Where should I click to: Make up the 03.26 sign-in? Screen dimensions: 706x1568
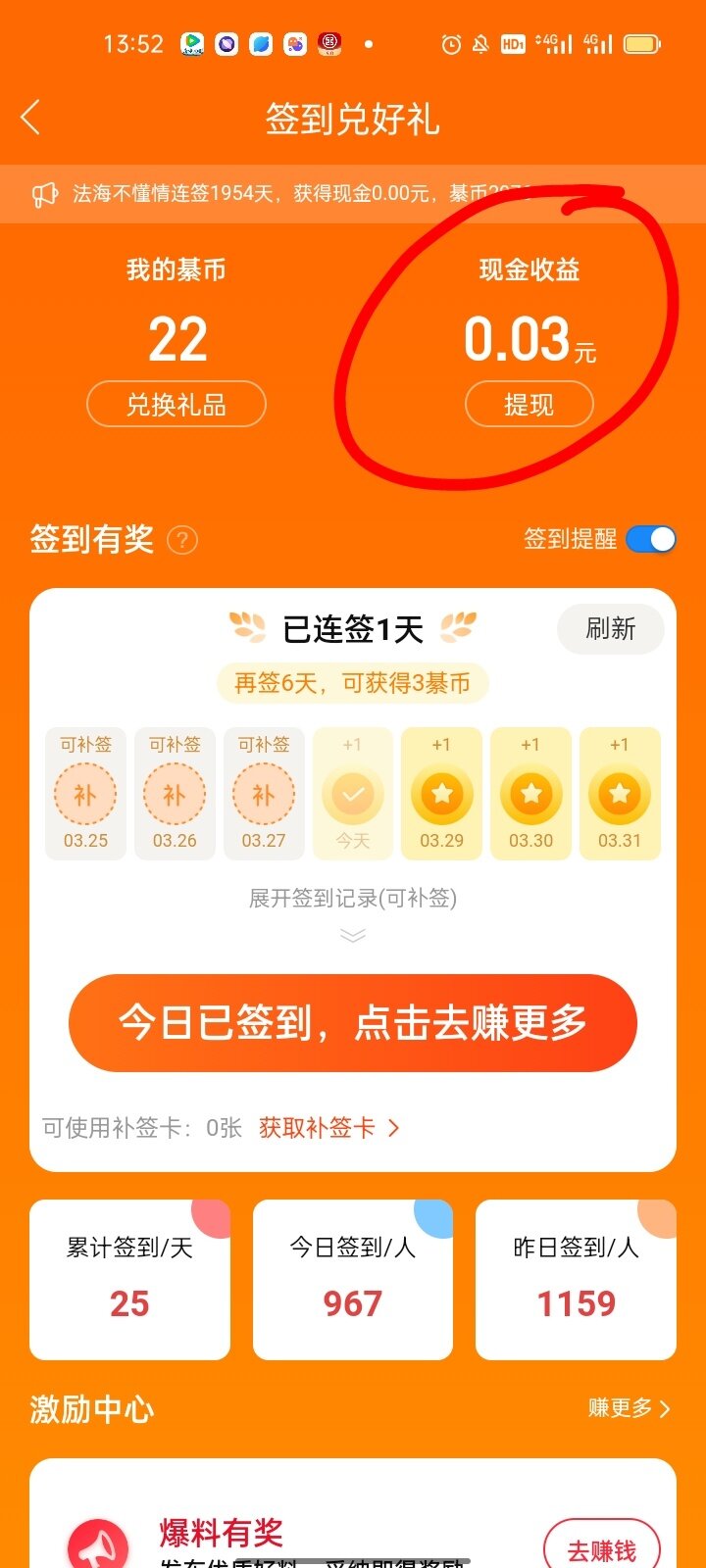point(175,795)
